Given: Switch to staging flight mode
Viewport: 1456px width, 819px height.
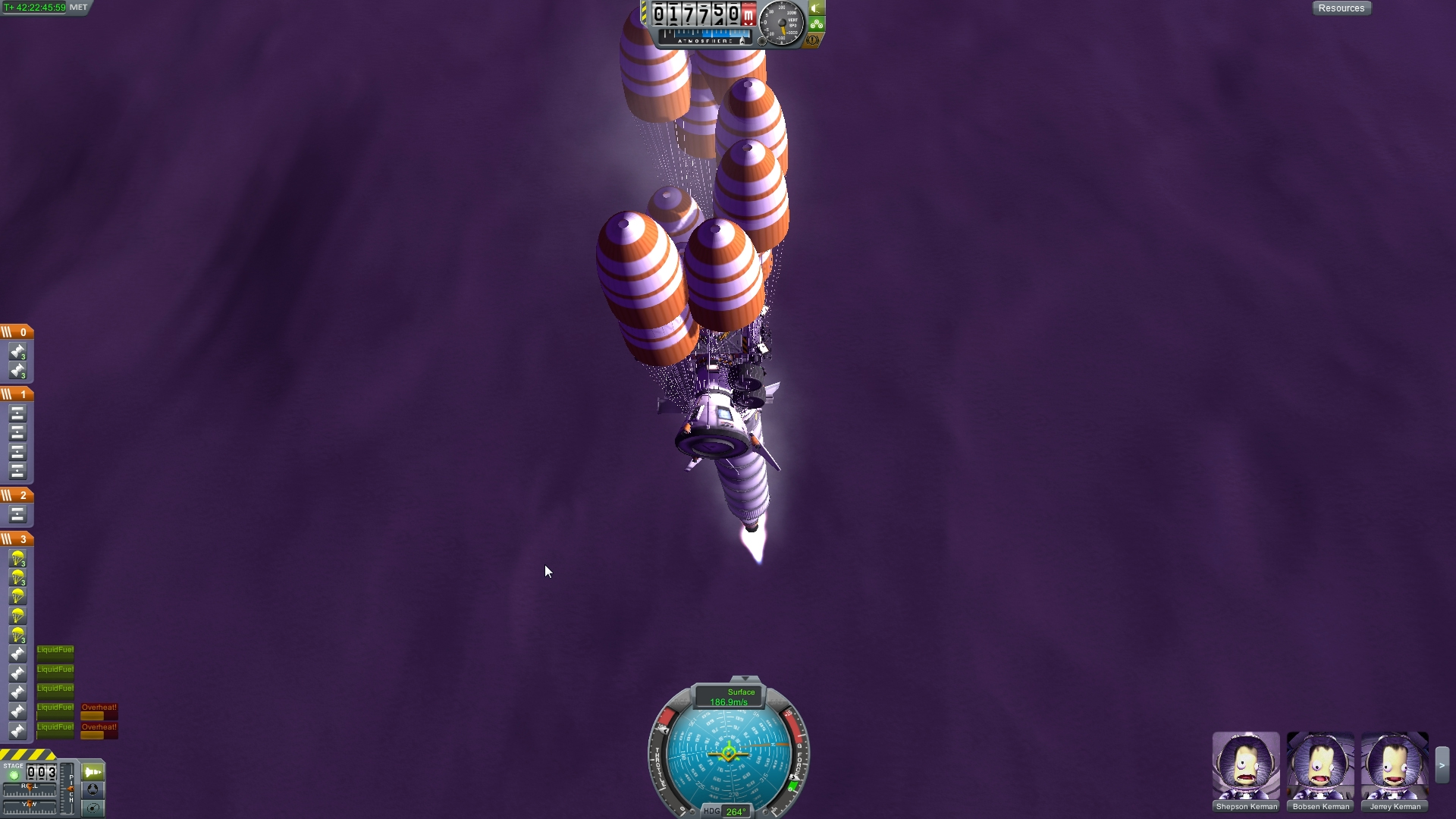Looking at the screenshot, I should [93, 772].
